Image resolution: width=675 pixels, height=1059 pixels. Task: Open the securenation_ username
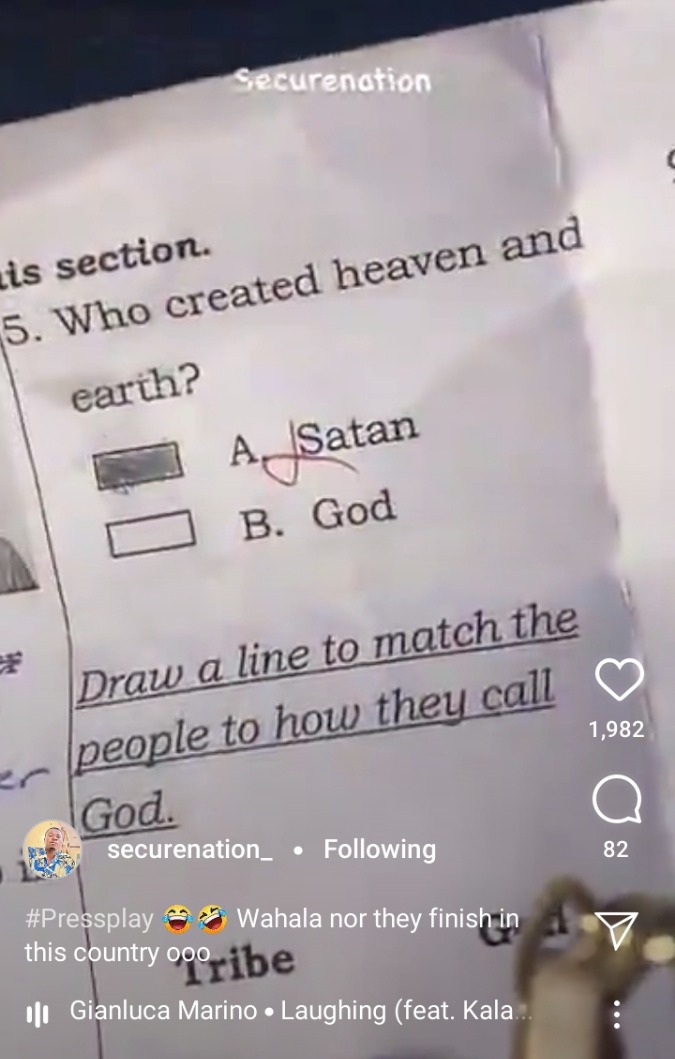pos(189,850)
